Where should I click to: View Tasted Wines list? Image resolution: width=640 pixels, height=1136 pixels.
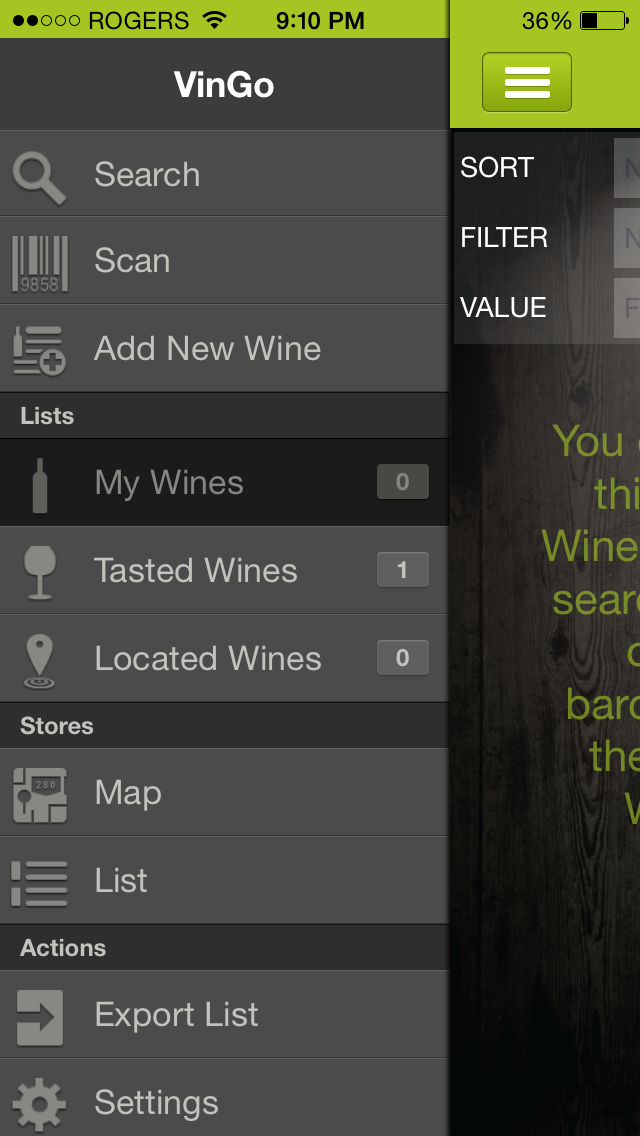224,571
